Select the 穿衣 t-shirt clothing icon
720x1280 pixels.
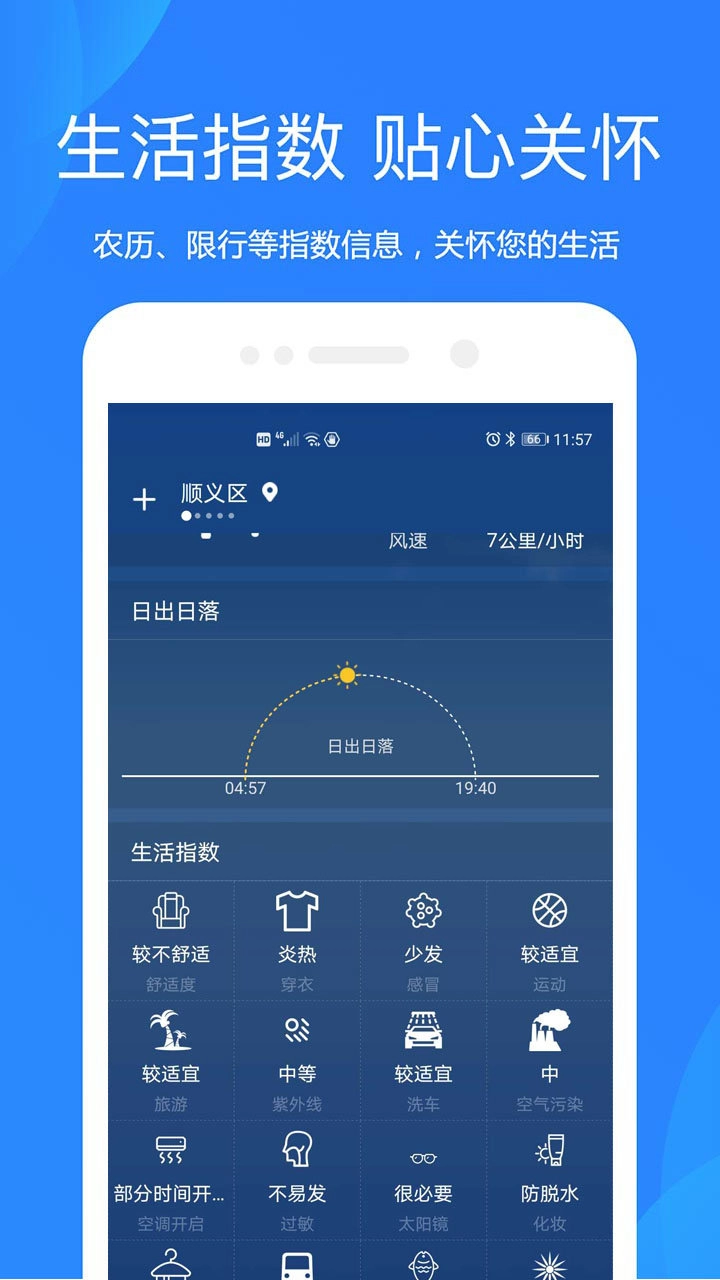coord(297,911)
